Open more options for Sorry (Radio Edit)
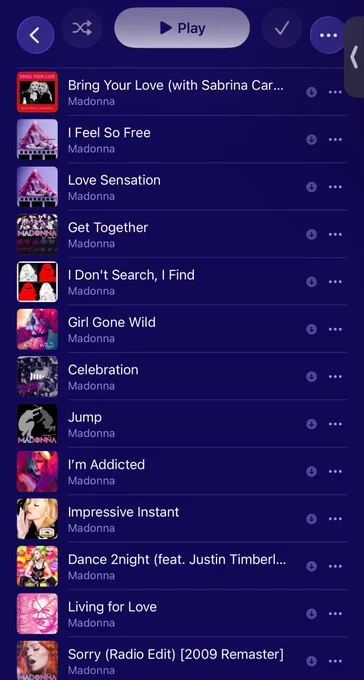 (x=335, y=661)
